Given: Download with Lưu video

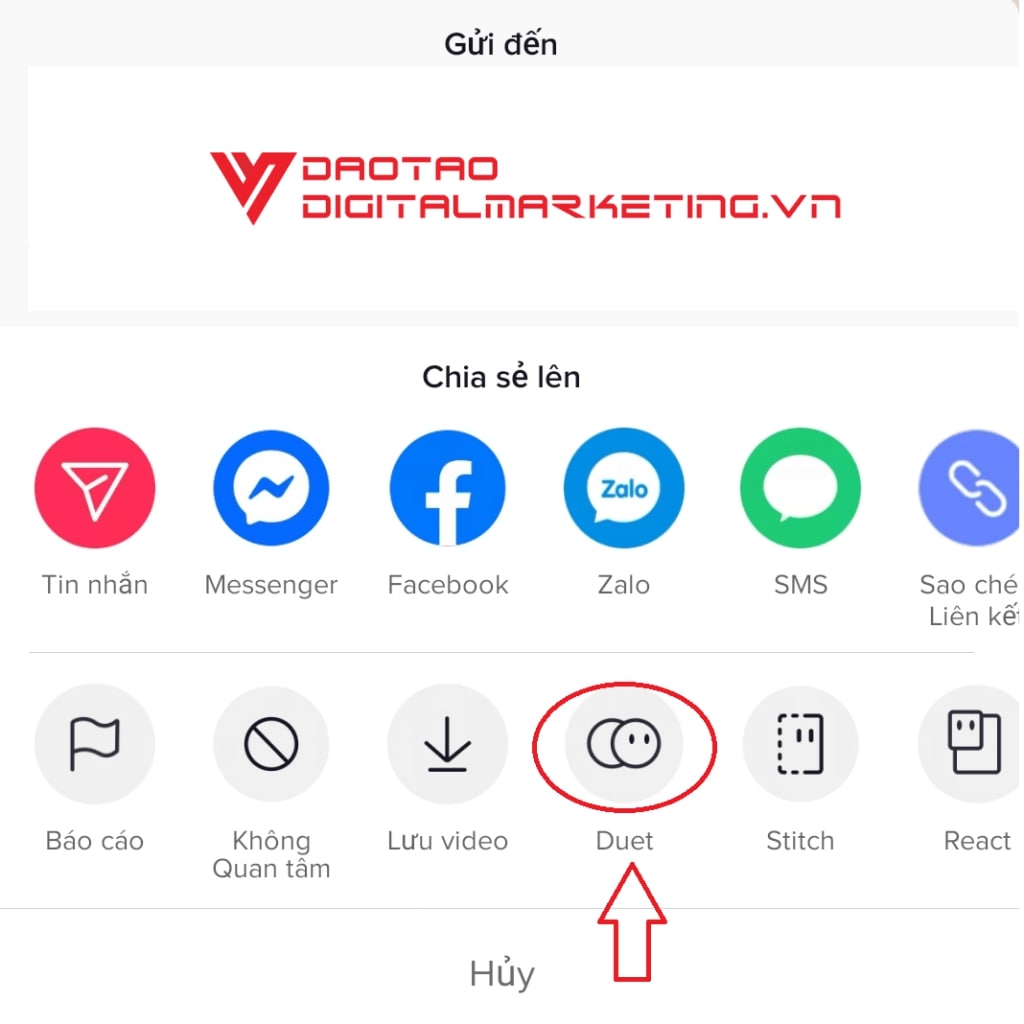Looking at the screenshot, I should click(x=447, y=744).
